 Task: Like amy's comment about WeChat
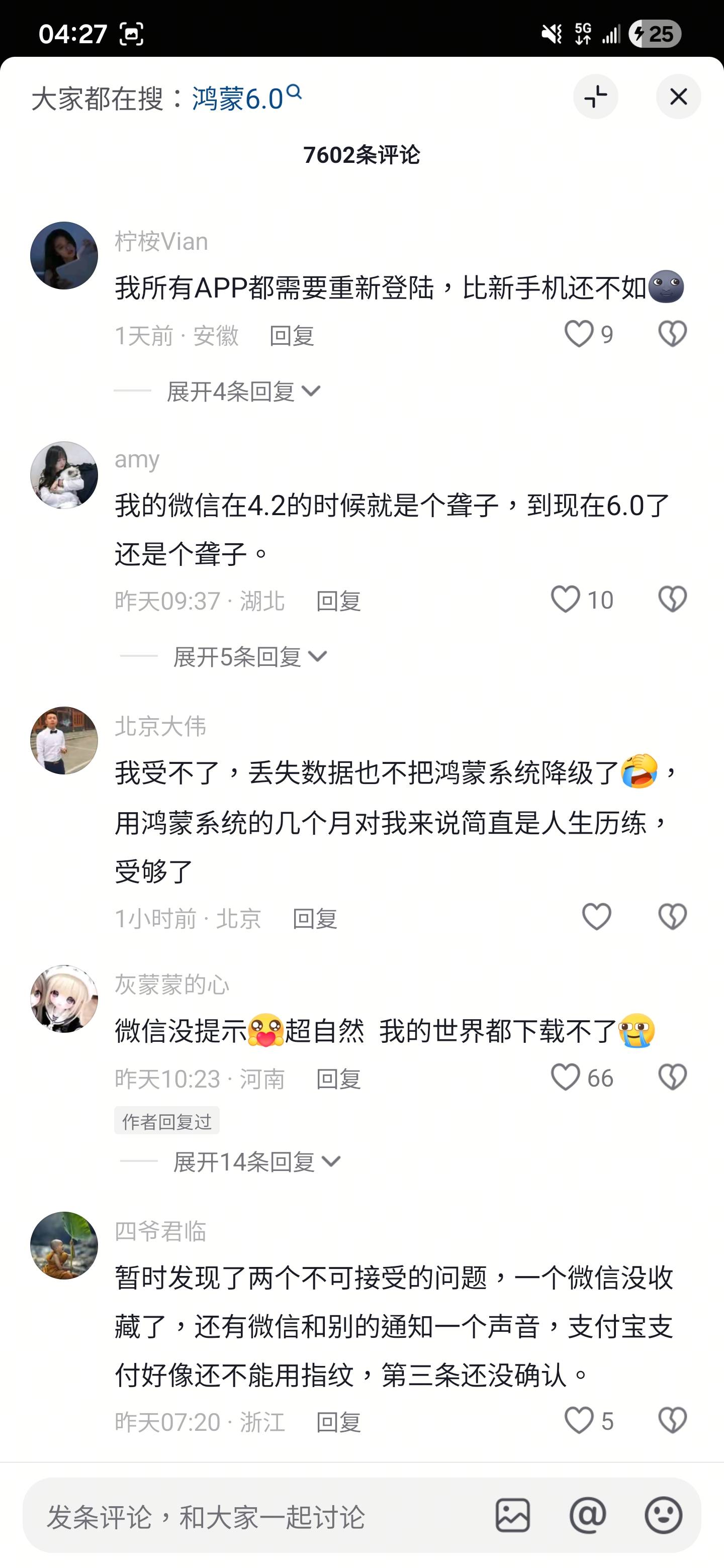566,600
